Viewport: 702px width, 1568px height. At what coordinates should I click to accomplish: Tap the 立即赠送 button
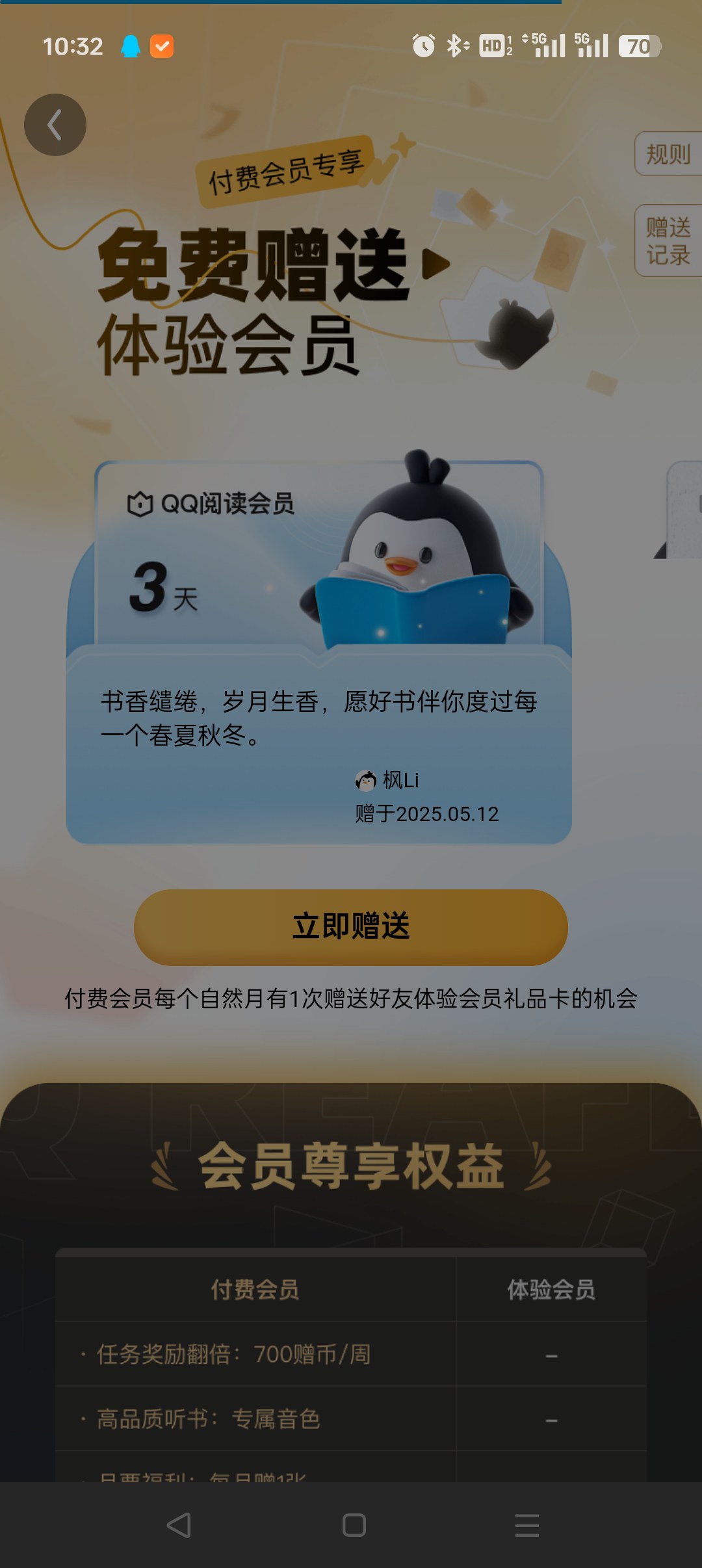click(x=351, y=927)
